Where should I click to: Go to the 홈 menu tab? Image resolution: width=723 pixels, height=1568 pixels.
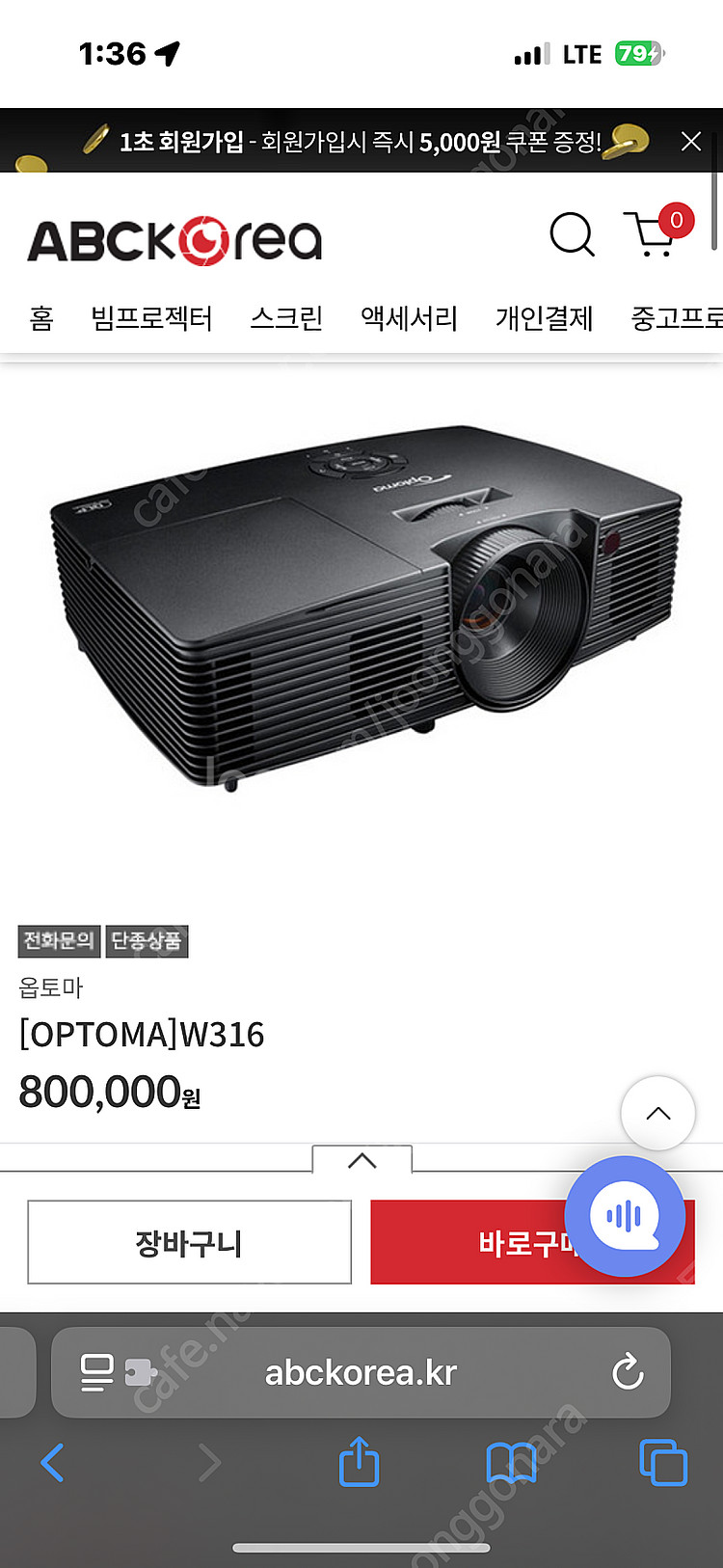point(41,318)
